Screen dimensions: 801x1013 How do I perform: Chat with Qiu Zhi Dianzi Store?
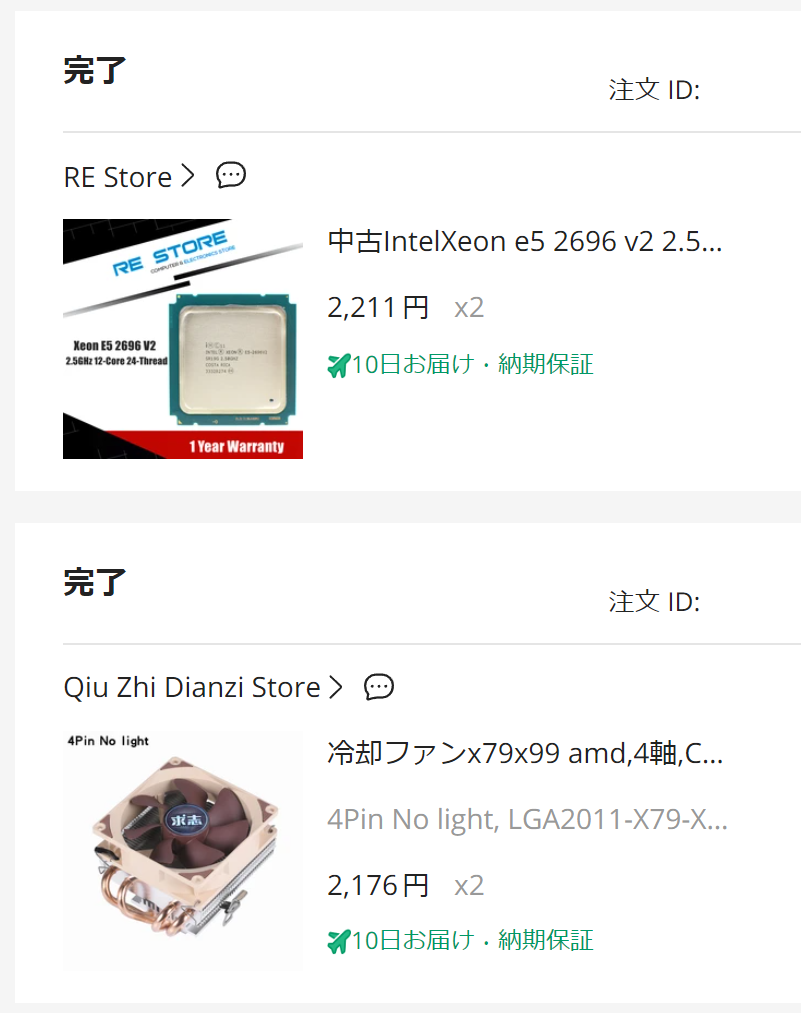(379, 687)
